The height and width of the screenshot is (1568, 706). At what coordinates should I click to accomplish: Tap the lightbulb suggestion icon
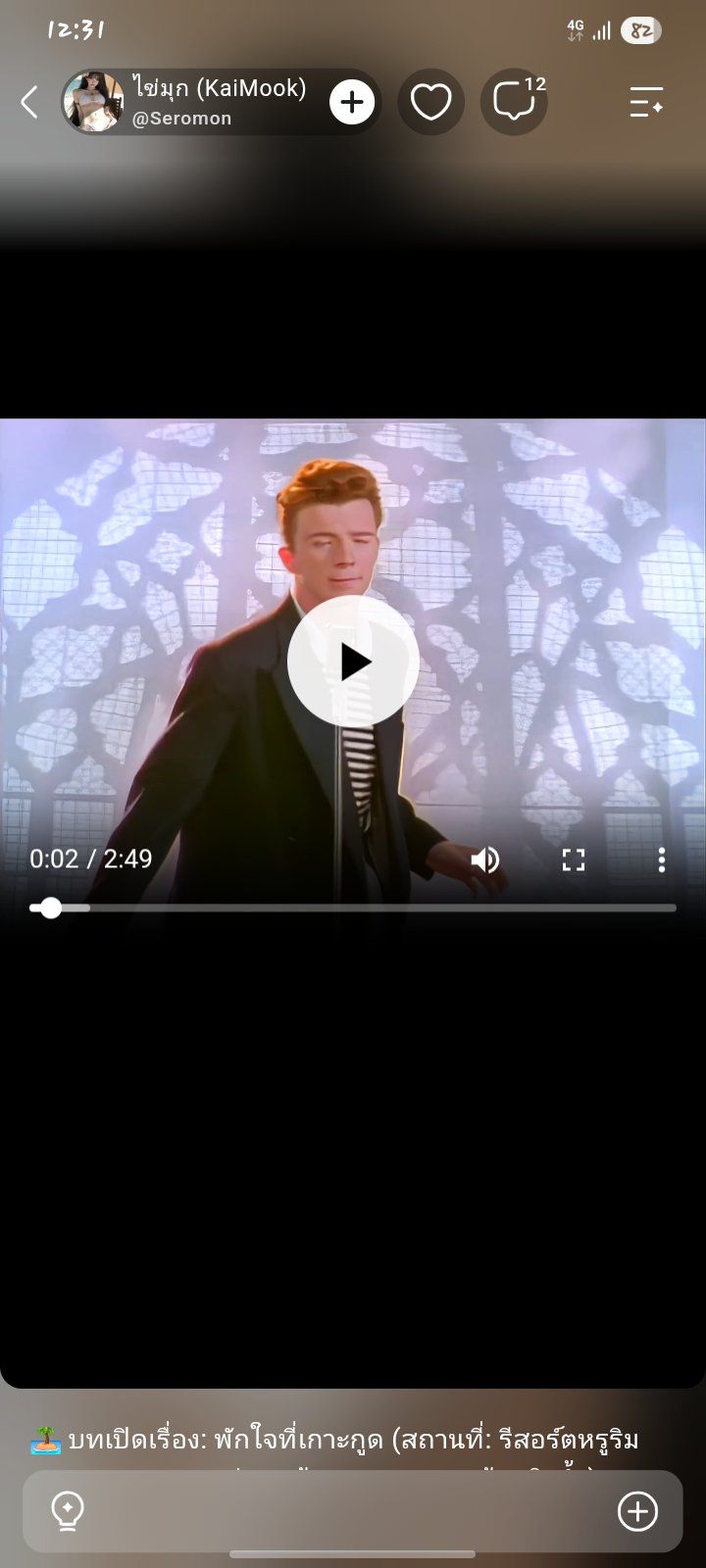pyautogui.click(x=68, y=1511)
